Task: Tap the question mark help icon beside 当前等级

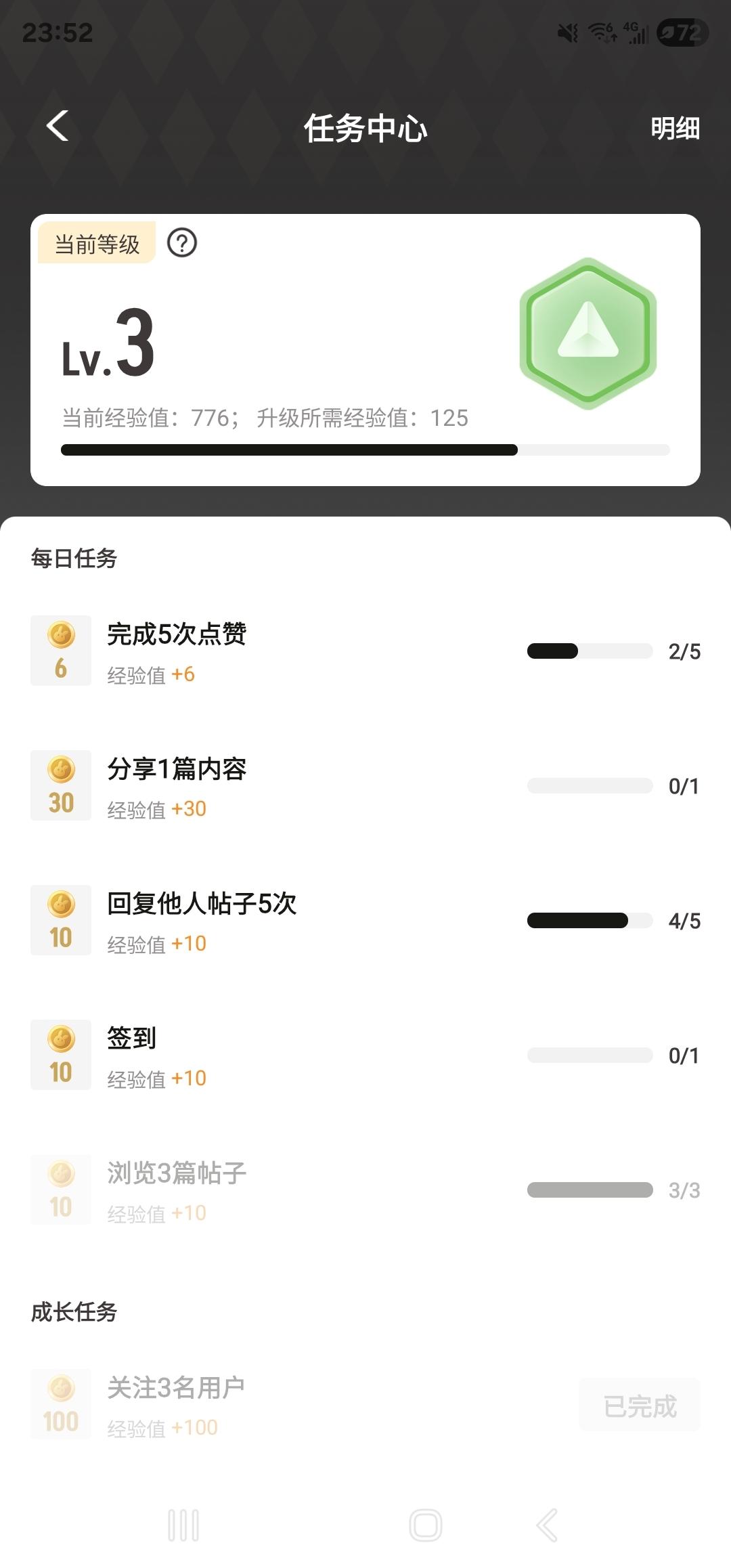Action: pyautogui.click(x=181, y=243)
